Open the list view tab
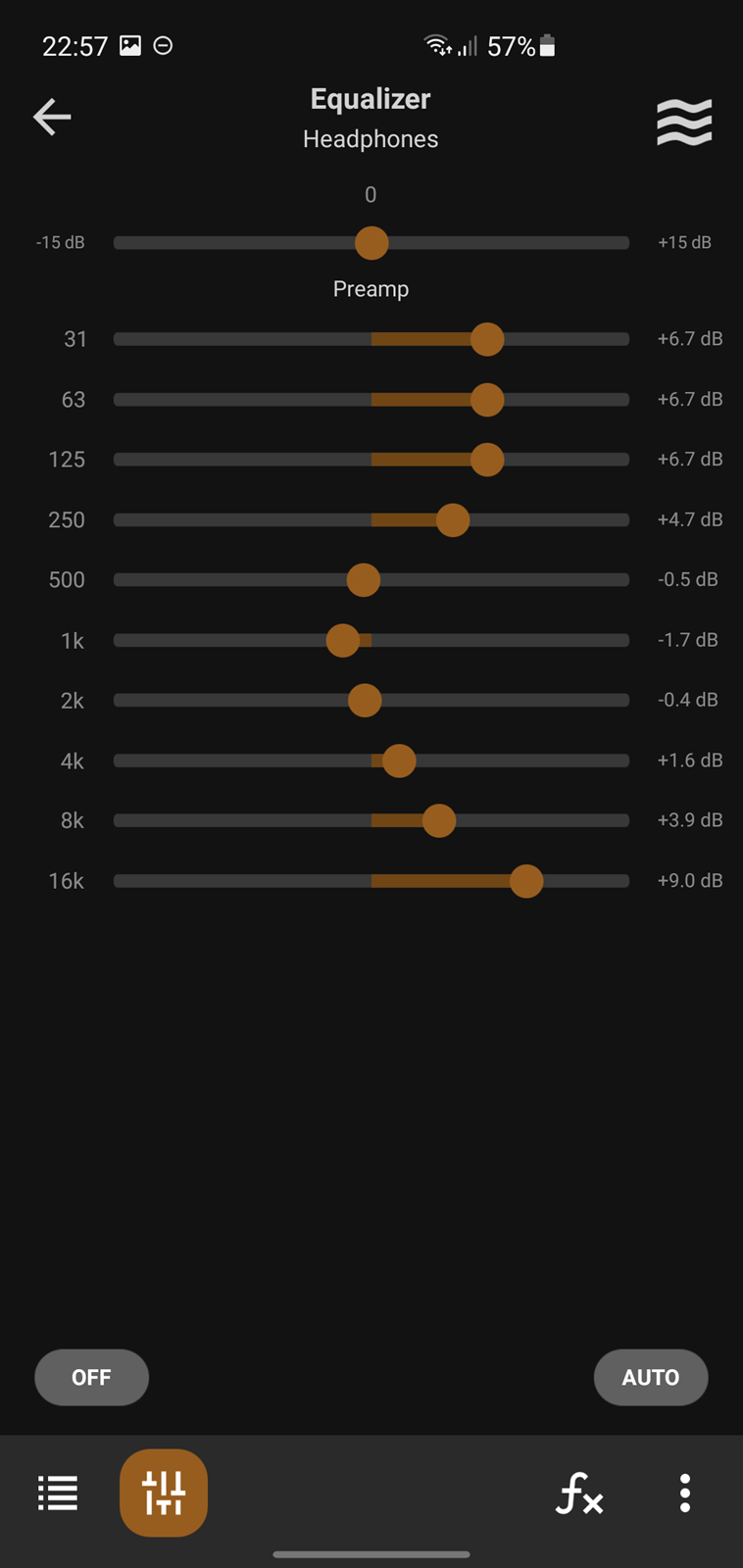The height and width of the screenshot is (1568, 743). [x=58, y=1493]
